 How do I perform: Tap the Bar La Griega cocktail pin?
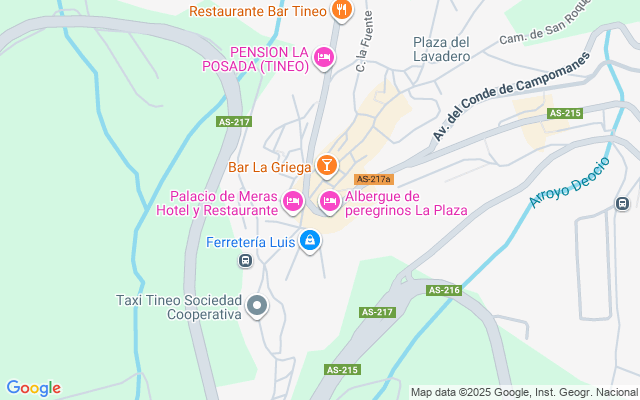point(325,165)
